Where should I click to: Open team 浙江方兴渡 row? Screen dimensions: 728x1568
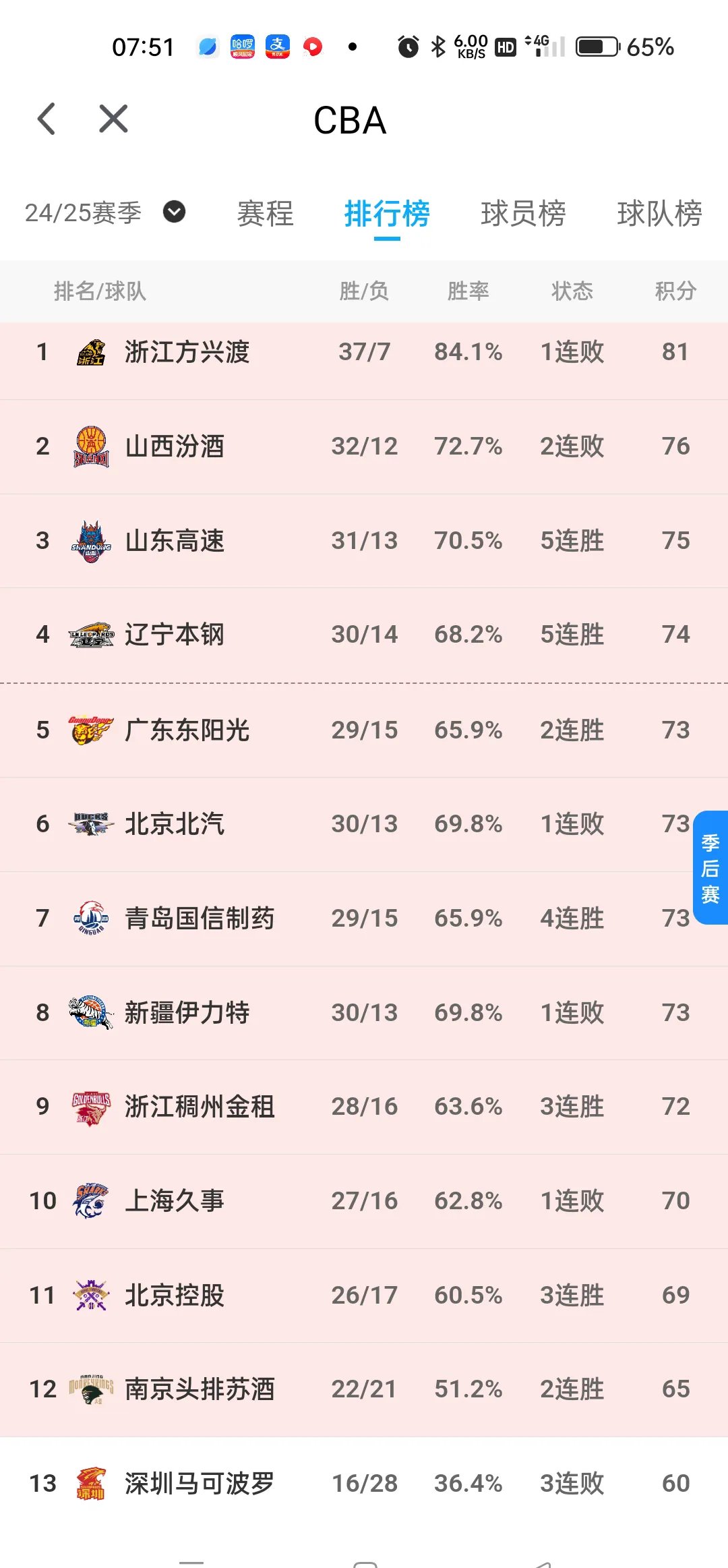187,352
